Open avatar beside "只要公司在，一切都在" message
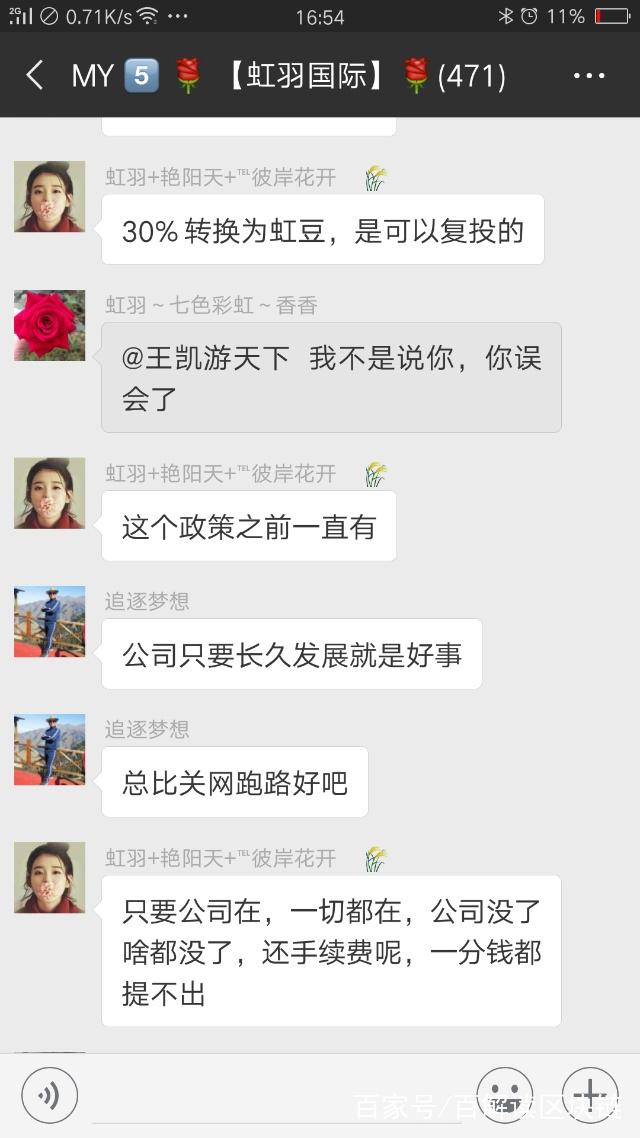 pyautogui.click(x=49, y=877)
